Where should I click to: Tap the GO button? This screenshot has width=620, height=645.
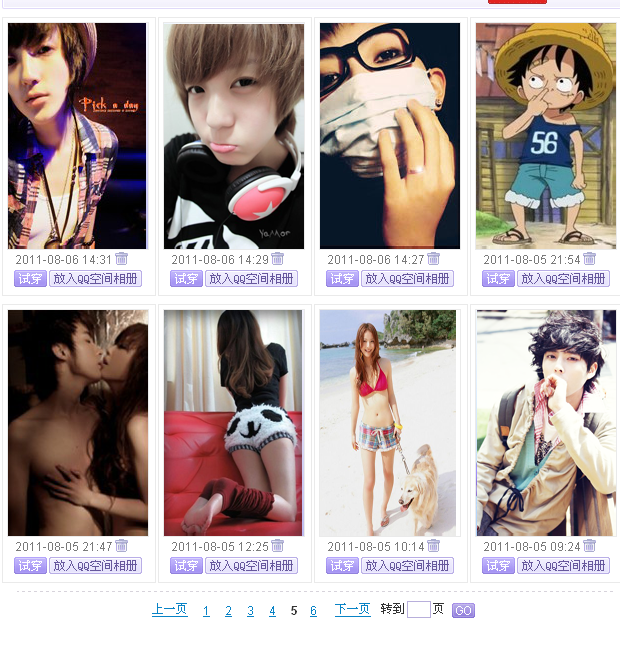(x=463, y=610)
